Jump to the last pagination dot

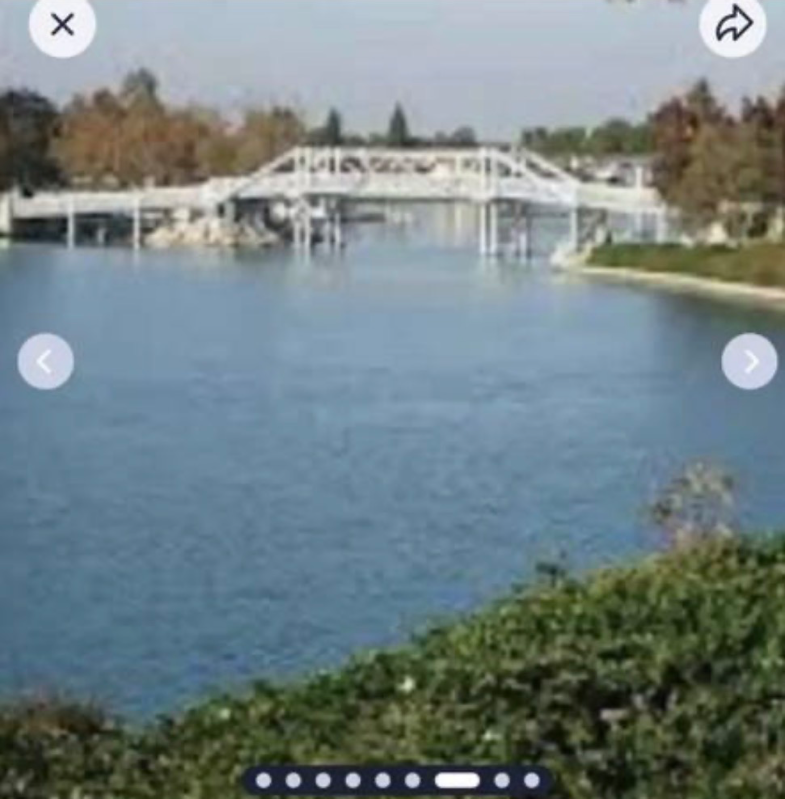click(x=529, y=778)
